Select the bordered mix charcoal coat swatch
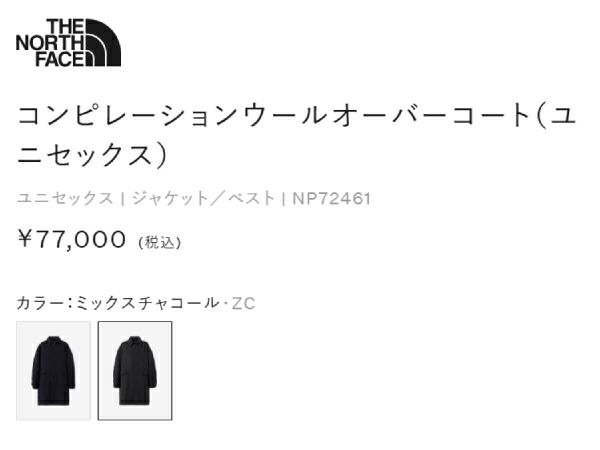The width and height of the screenshot is (600, 450). pyautogui.click(x=134, y=369)
